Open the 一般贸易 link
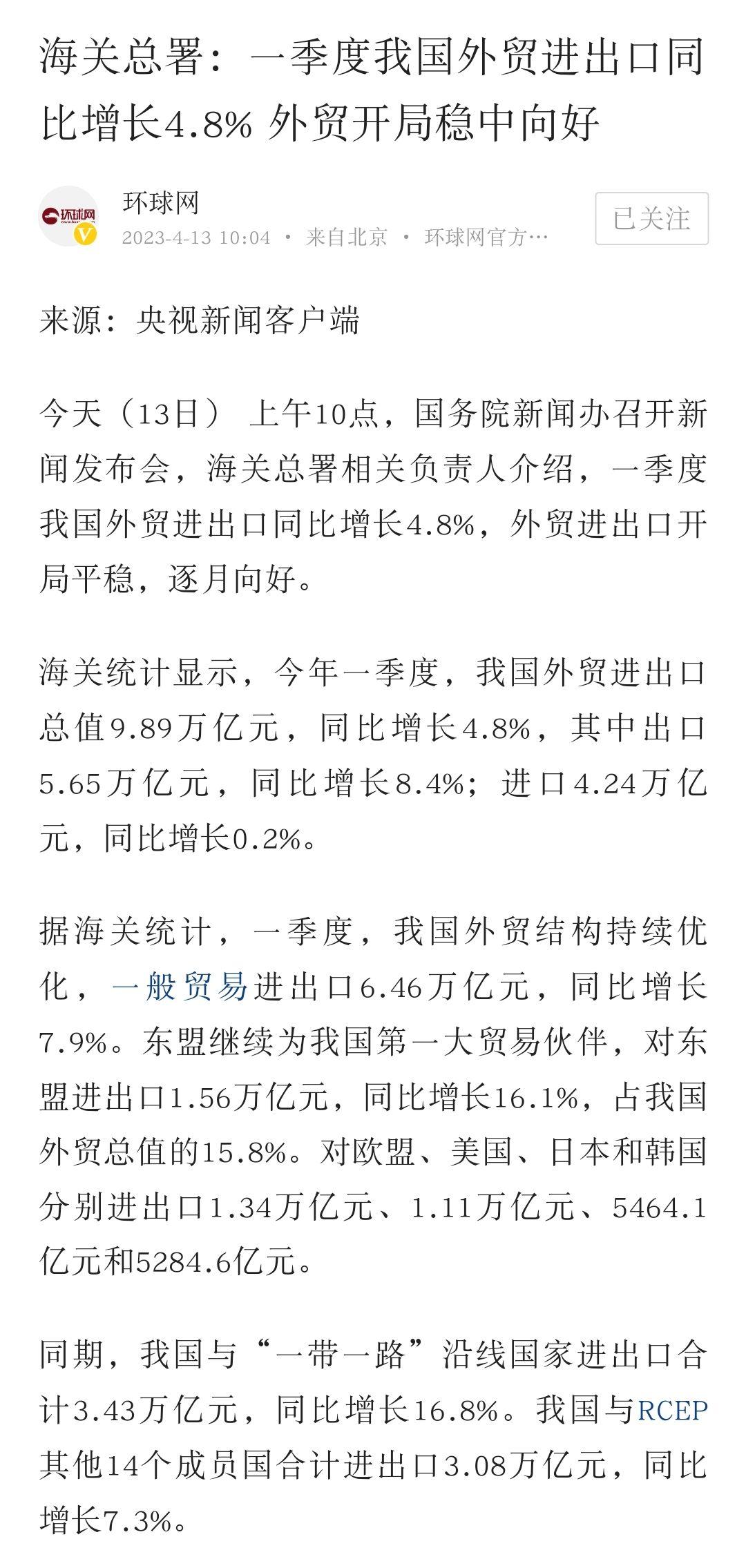Viewport: 746px width, 1568px height. tap(180, 987)
